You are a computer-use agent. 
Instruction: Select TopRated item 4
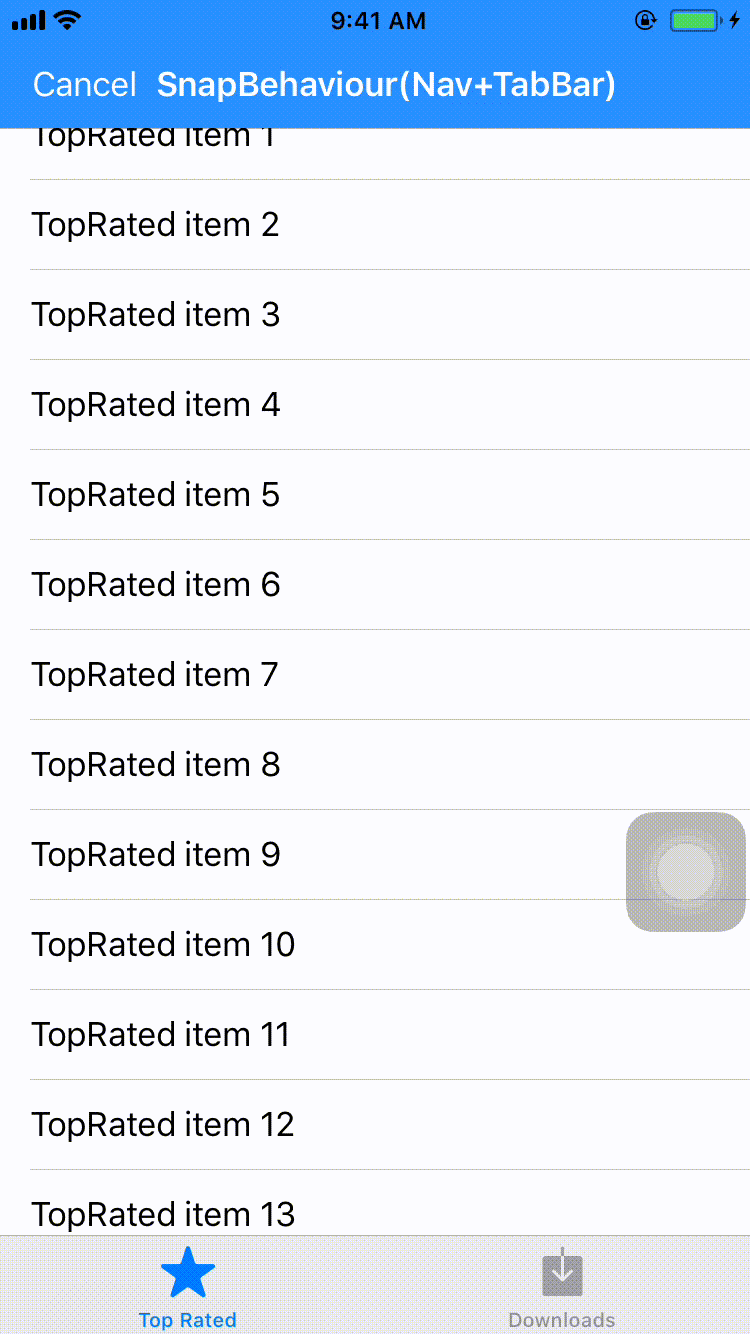pos(375,405)
